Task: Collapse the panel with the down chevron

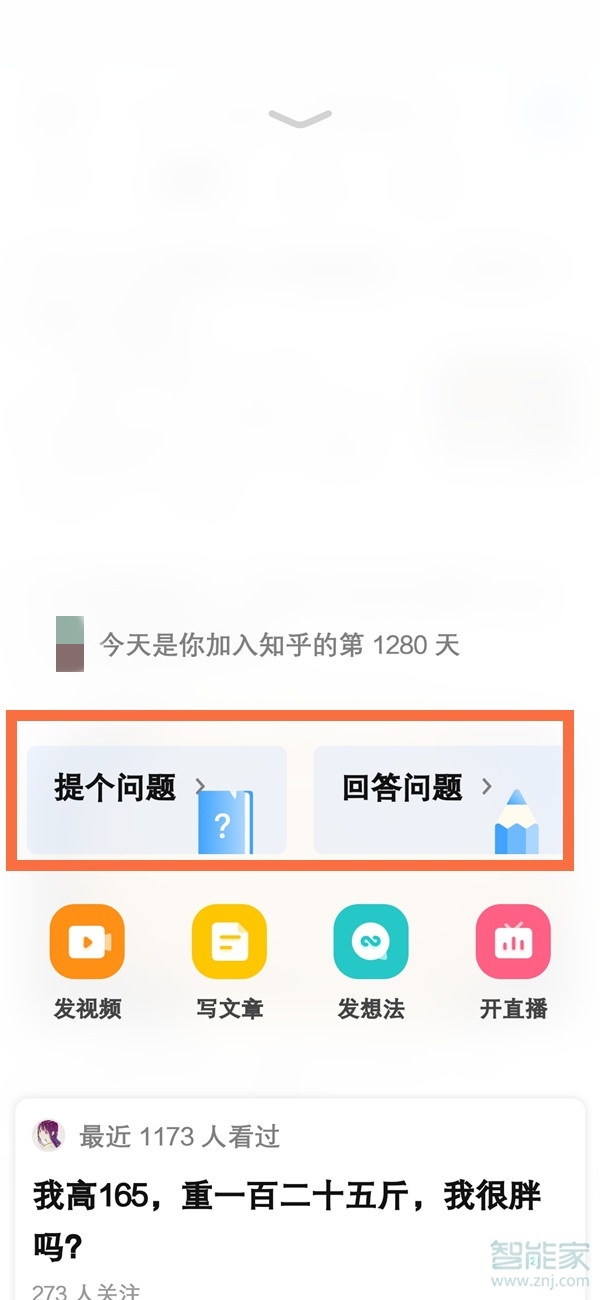Action: 300,119
